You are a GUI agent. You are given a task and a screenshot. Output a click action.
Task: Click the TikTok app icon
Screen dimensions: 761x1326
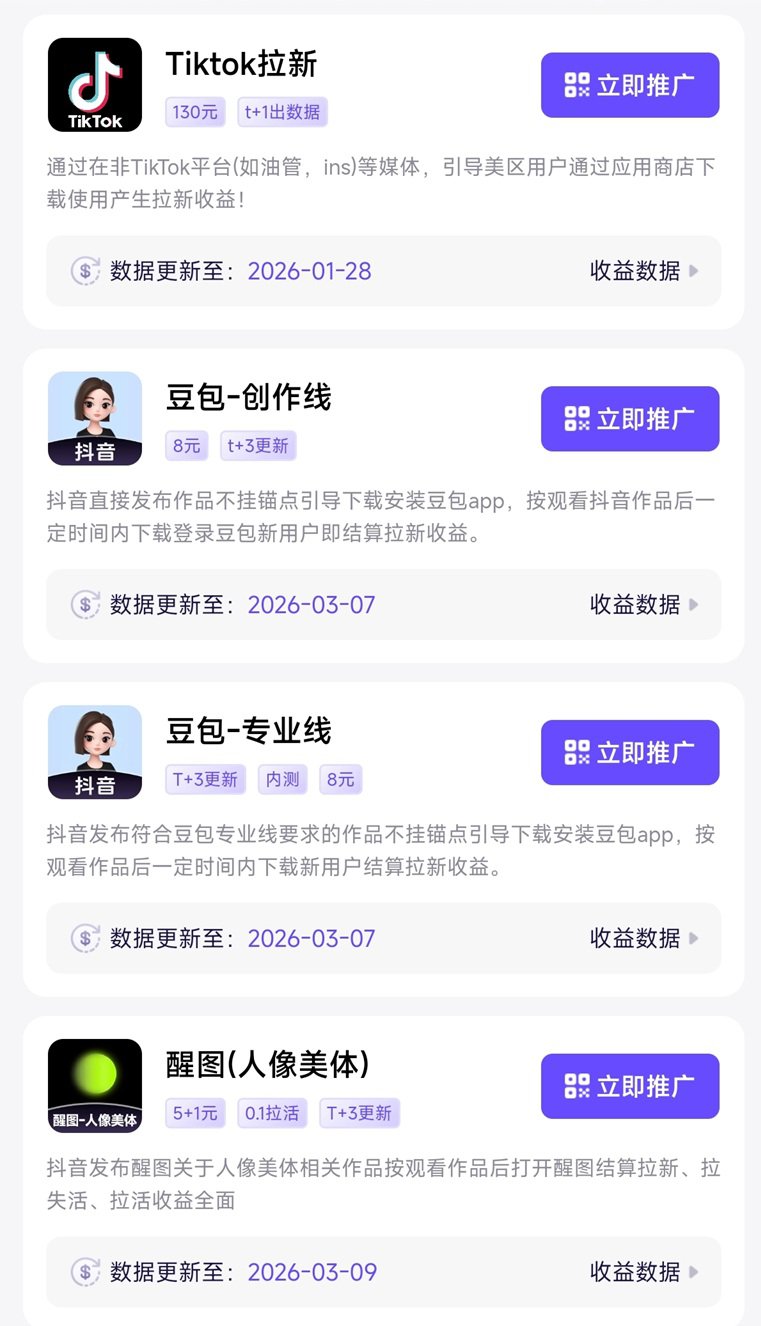click(94, 84)
